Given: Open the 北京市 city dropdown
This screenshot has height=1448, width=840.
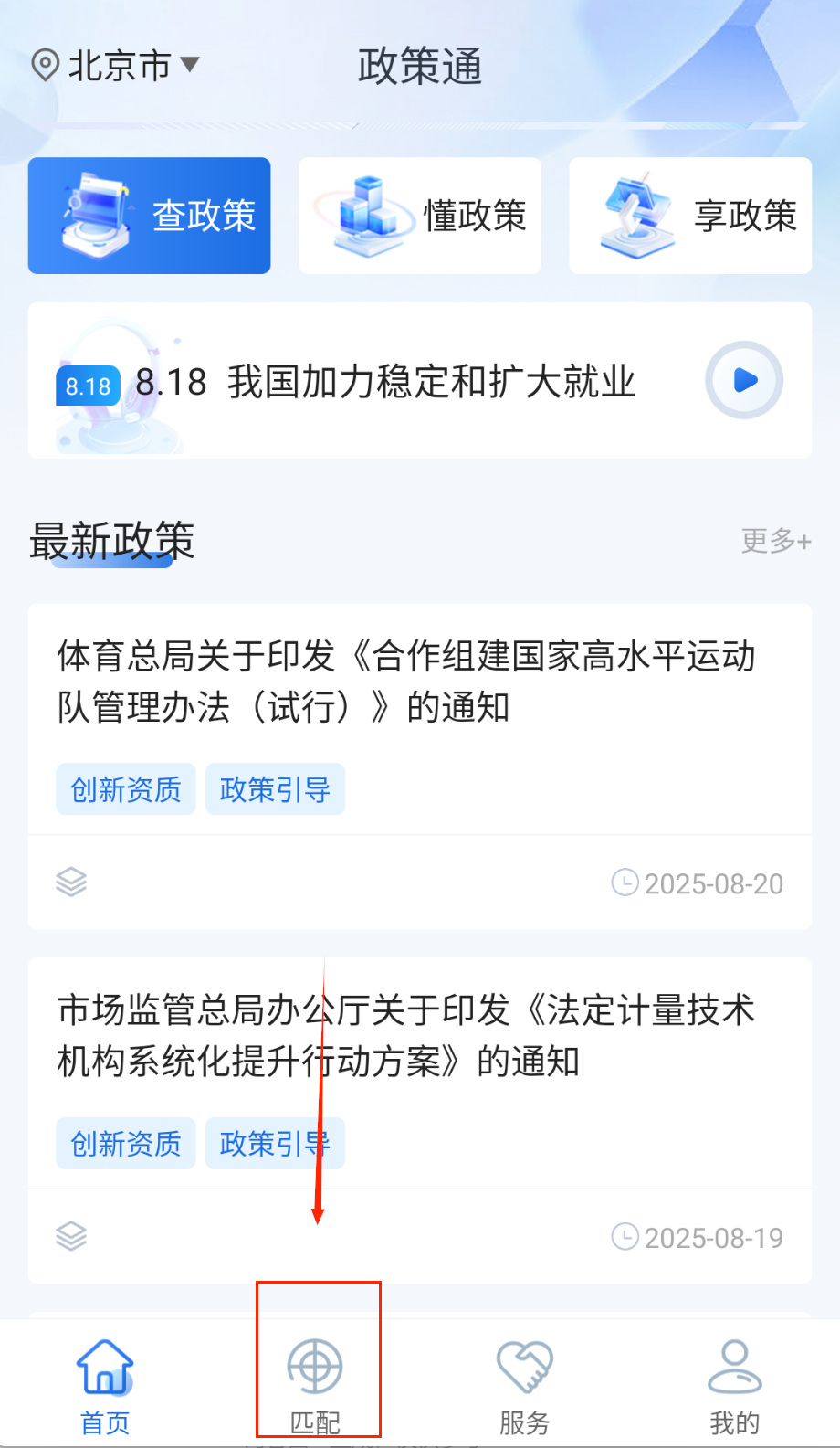Looking at the screenshot, I should [117, 66].
